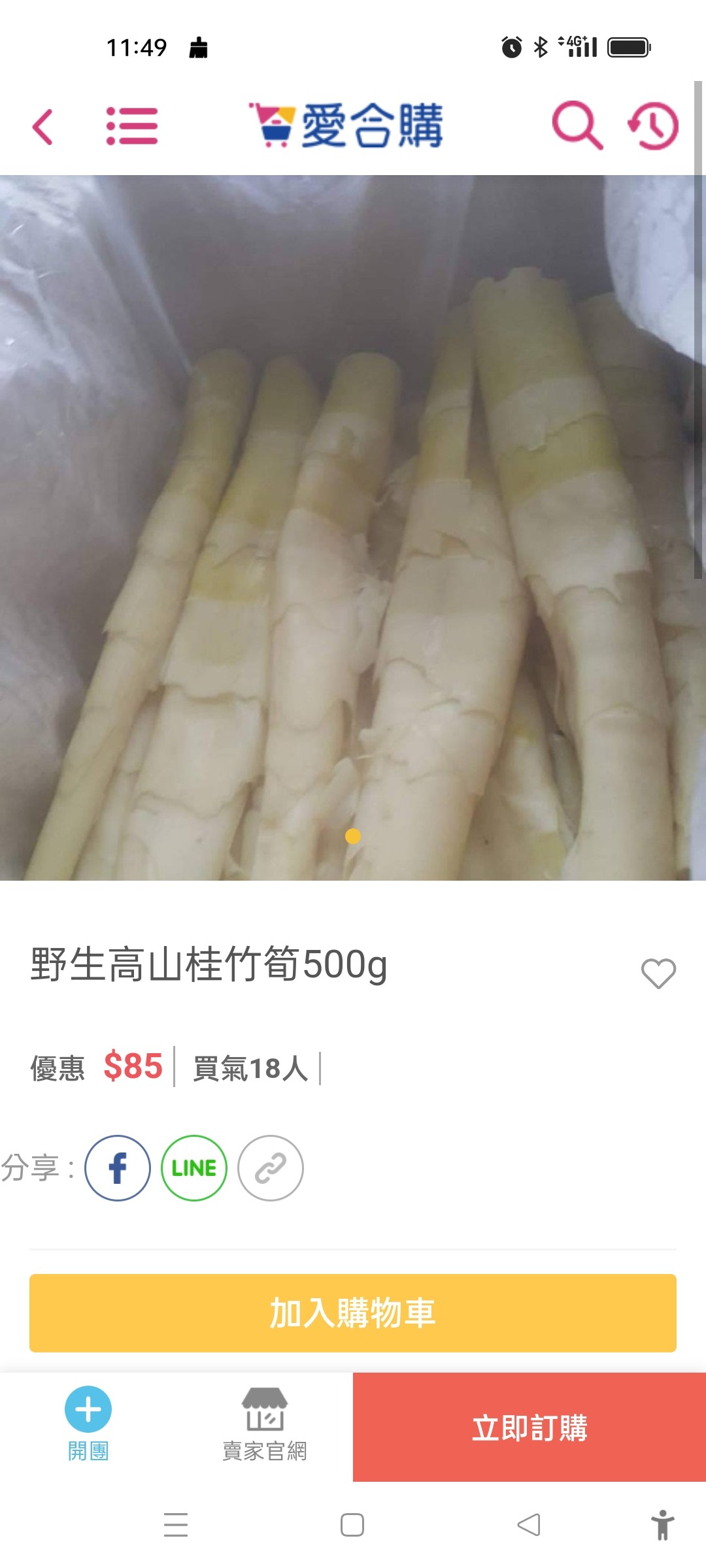706x1568 pixels.
Task: Tap 立即訂購 to order now
Action: click(529, 1428)
